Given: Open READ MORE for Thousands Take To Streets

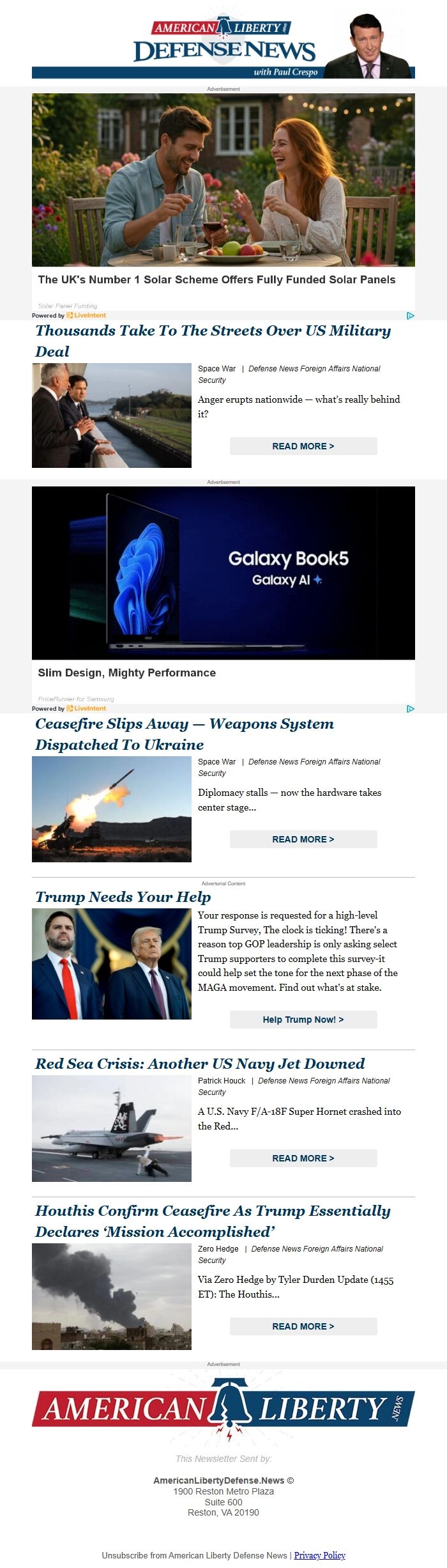Looking at the screenshot, I should pos(303,446).
